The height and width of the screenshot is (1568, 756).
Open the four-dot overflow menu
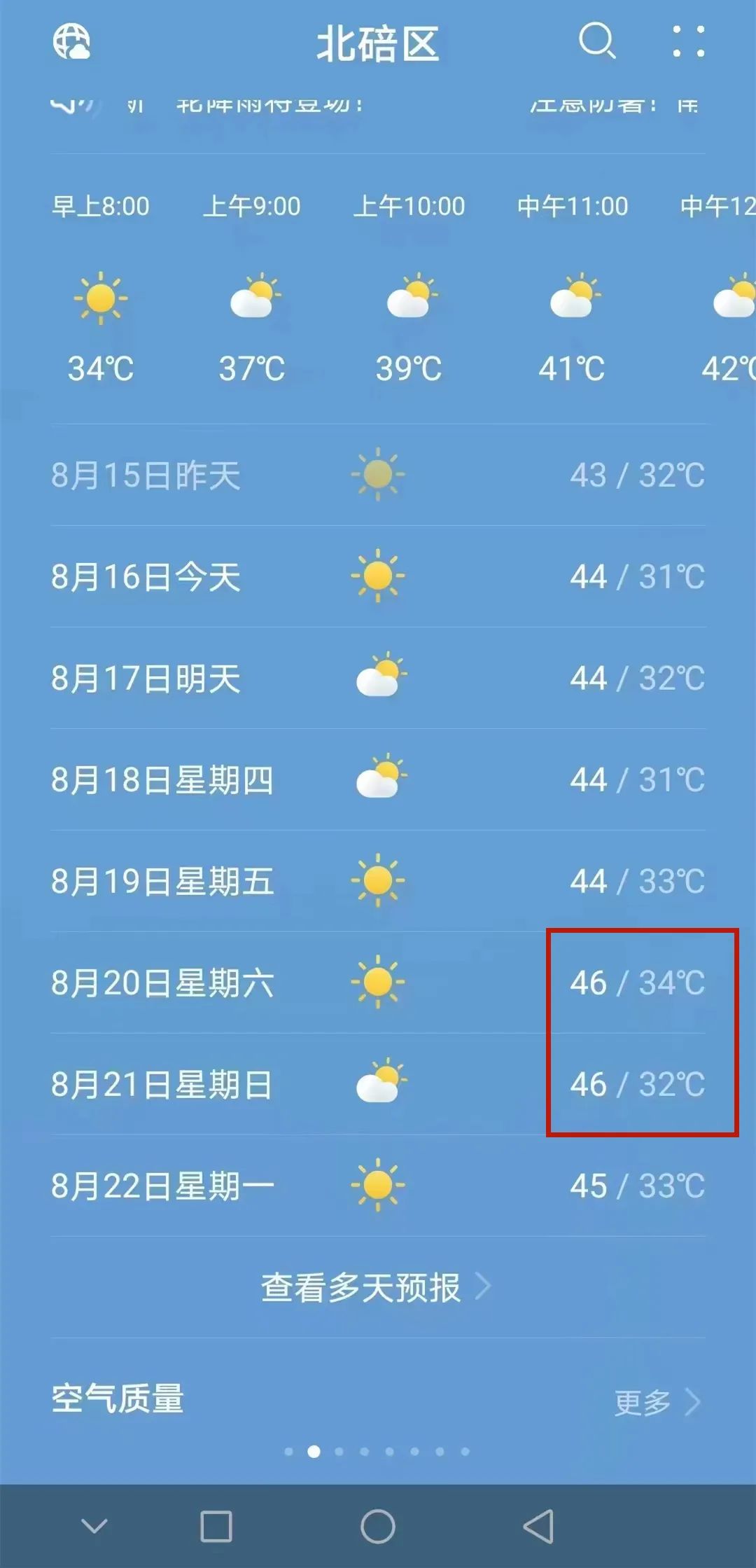coord(688,41)
